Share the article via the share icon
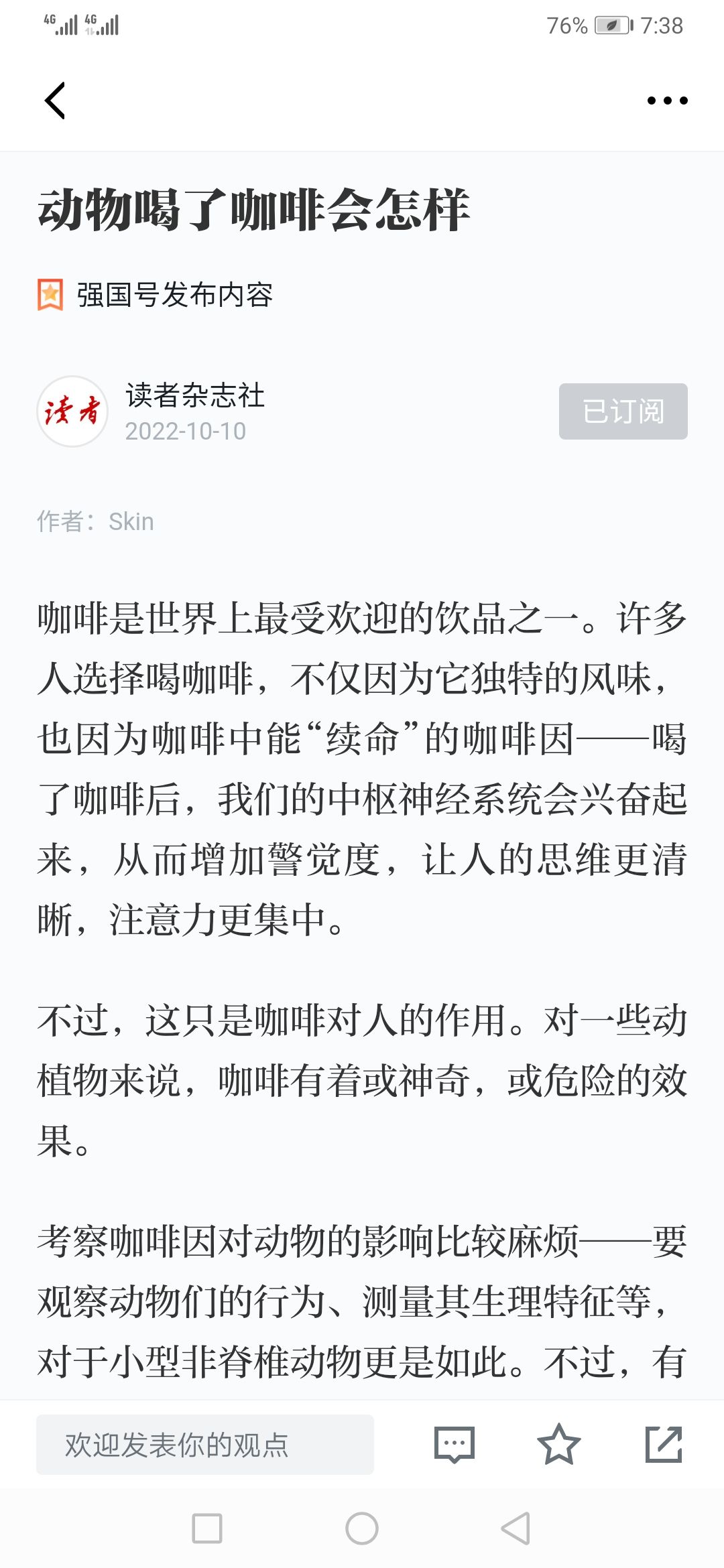Viewport: 724px width, 1568px height. coord(664,1444)
